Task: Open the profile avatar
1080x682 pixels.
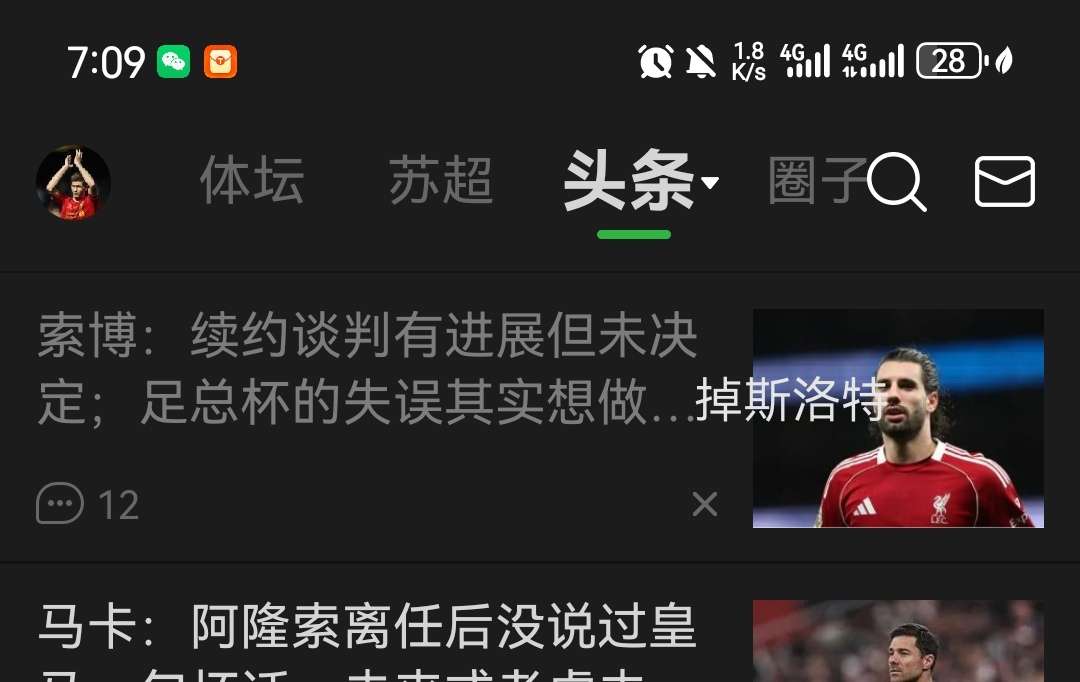Action: (73, 182)
